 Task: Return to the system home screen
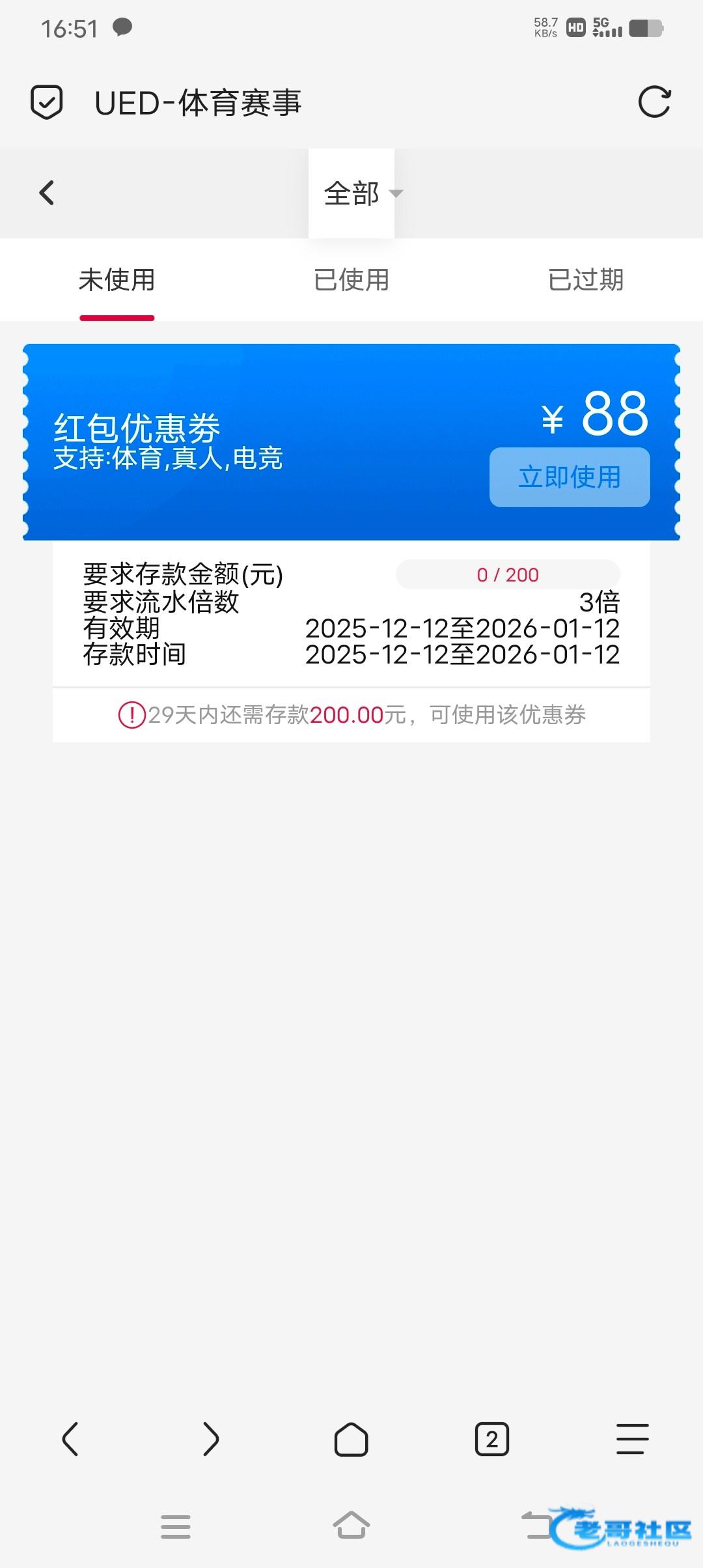point(351,1525)
